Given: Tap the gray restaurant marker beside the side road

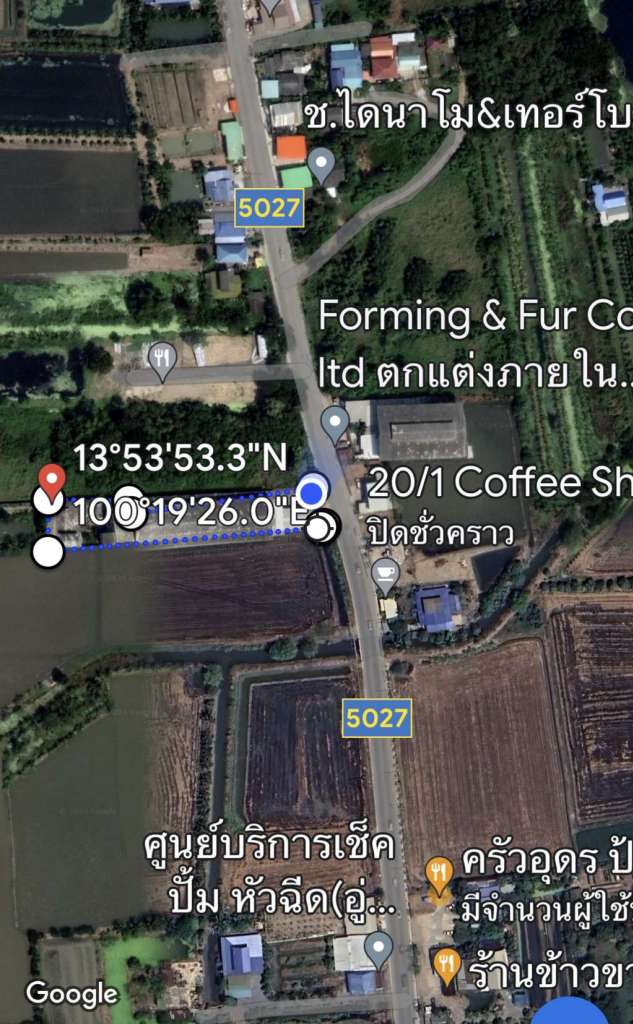Looking at the screenshot, I should tap(162, 361).
